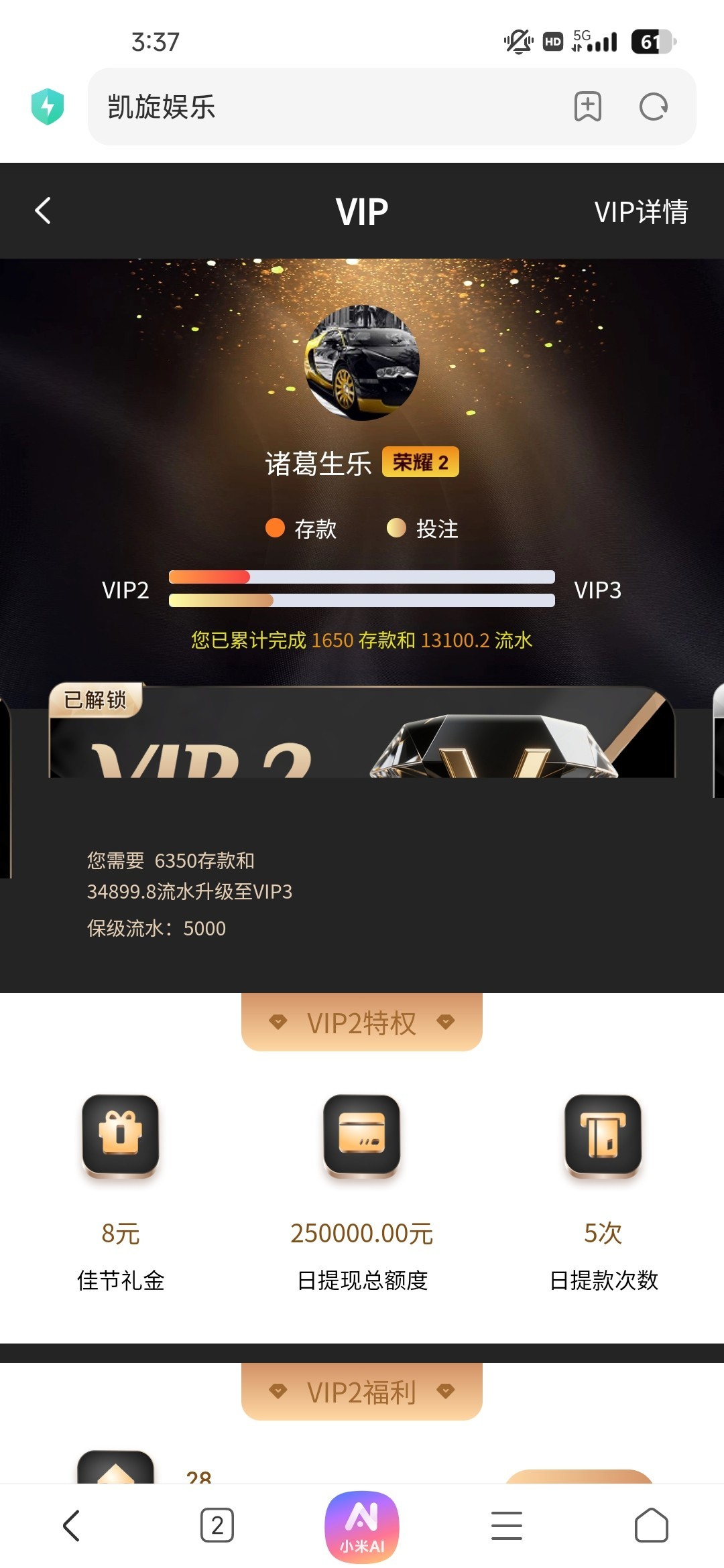Reload the current page
This screenshot has width=724, height=1568.
654,107
